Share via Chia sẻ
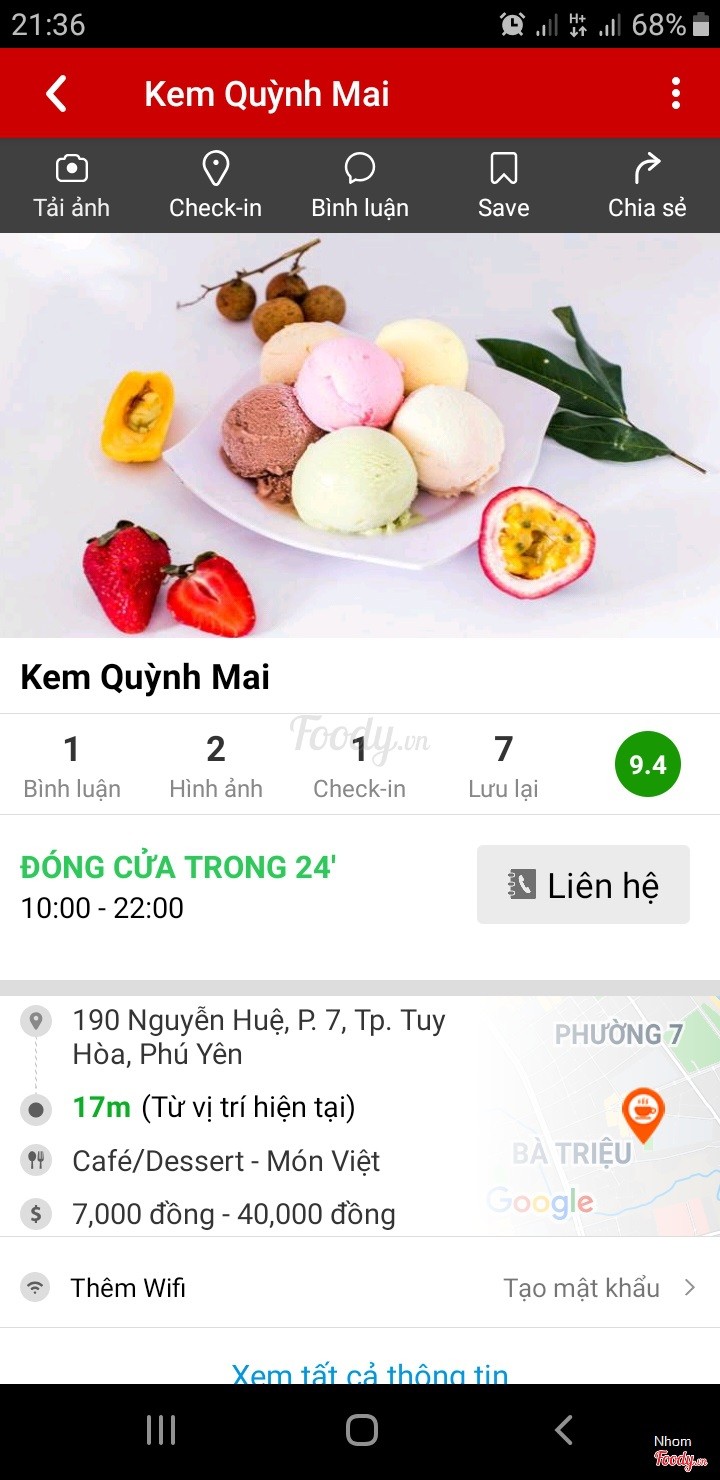The image size is (720, 1480). pos(647,186)
